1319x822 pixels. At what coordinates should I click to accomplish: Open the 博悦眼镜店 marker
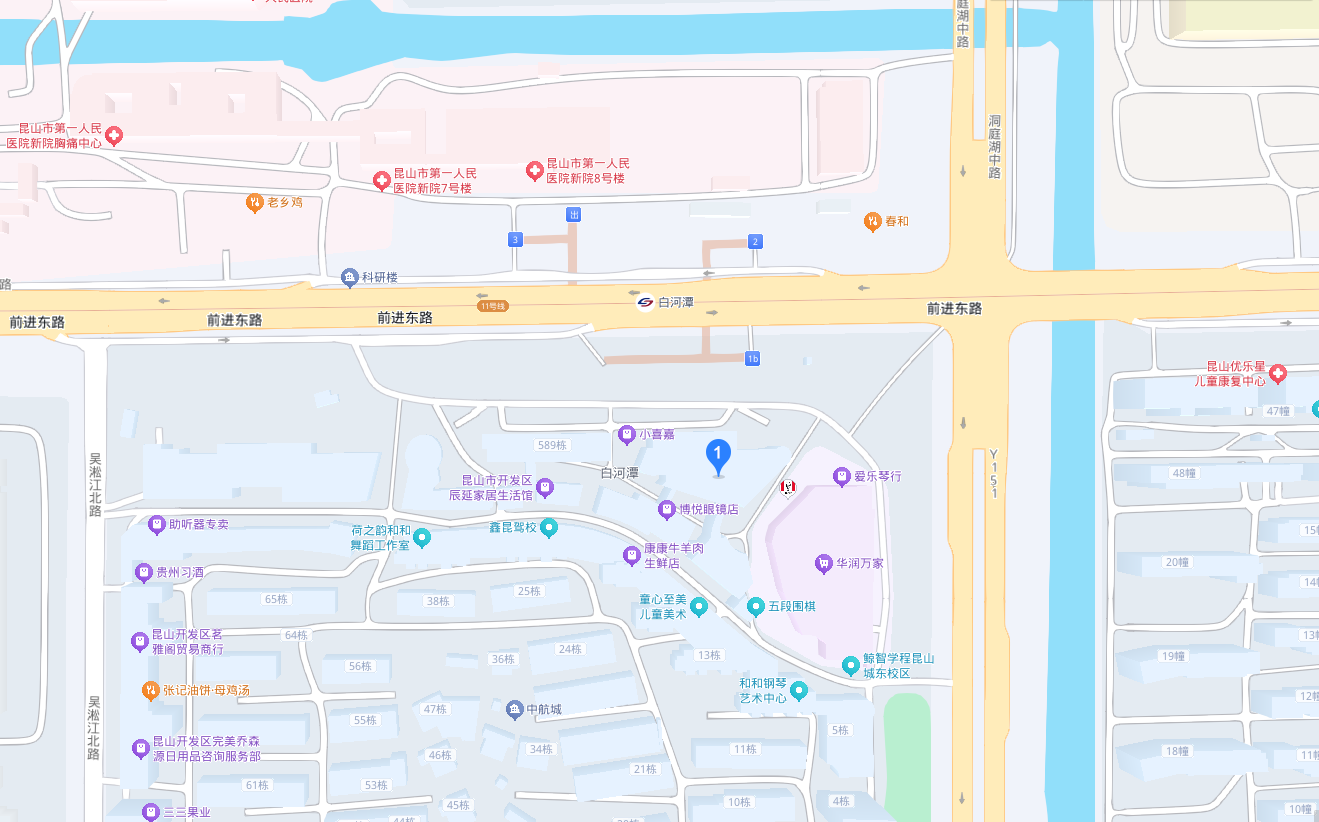click(x=667, y=510)
